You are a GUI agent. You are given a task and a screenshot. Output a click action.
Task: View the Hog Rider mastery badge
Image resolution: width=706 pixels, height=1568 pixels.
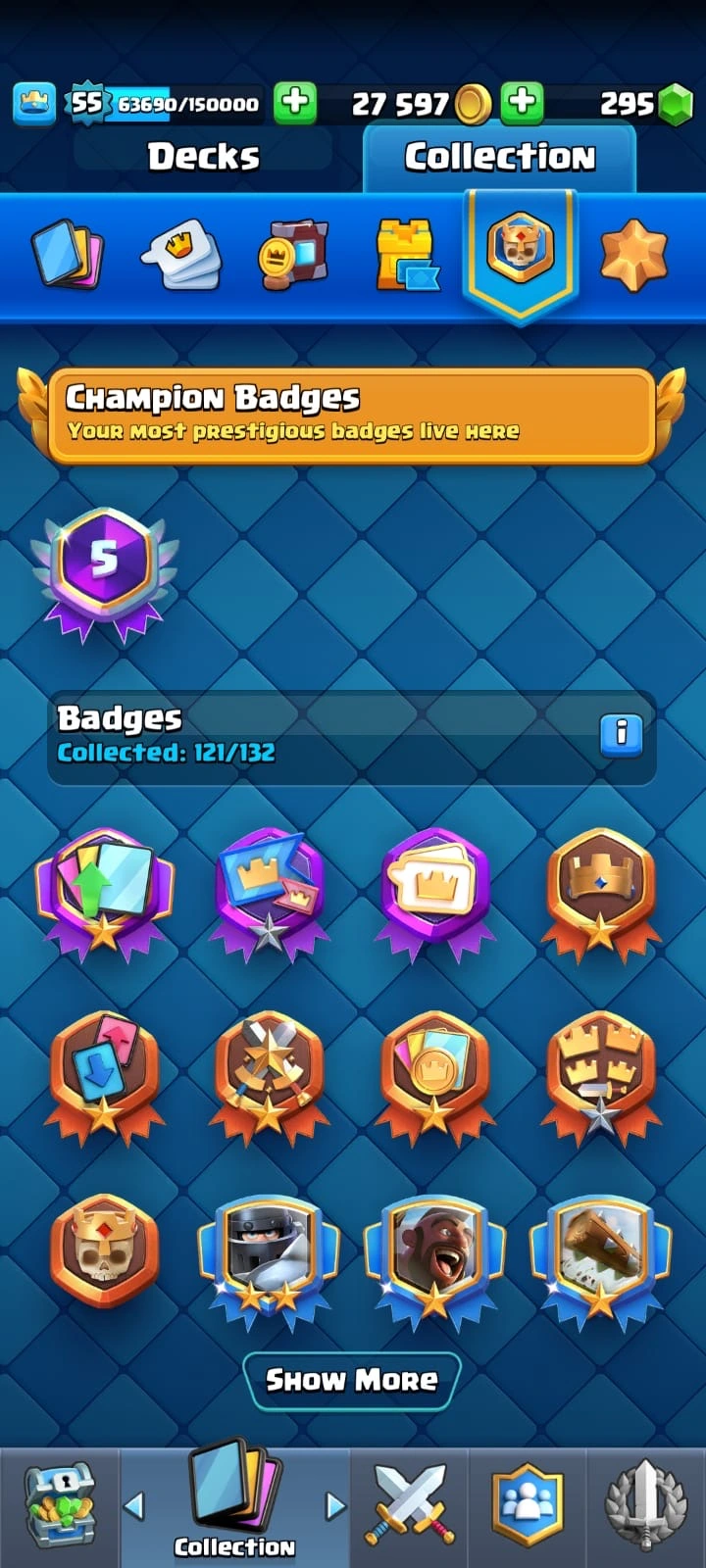coord(434,1256)
